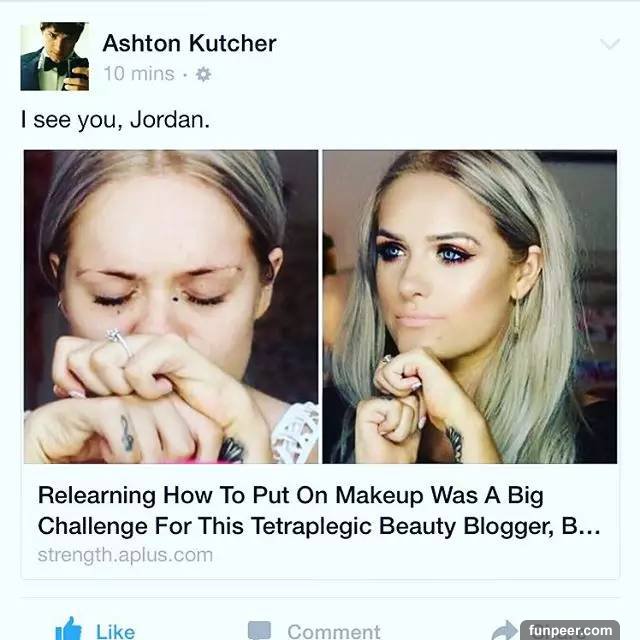The height and width of the screenshot is (640, 640).
Task: Open the post privacy gear icon
Action: (203, 74)
